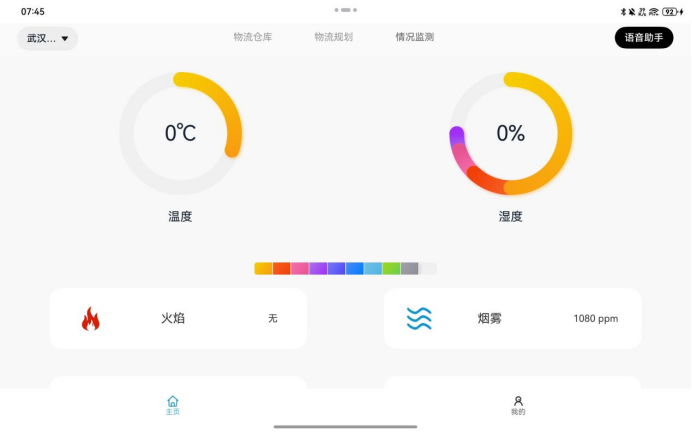The image size is (692, 432).
Task: Switch to the 物流仓库 tab
Action: 252,37
